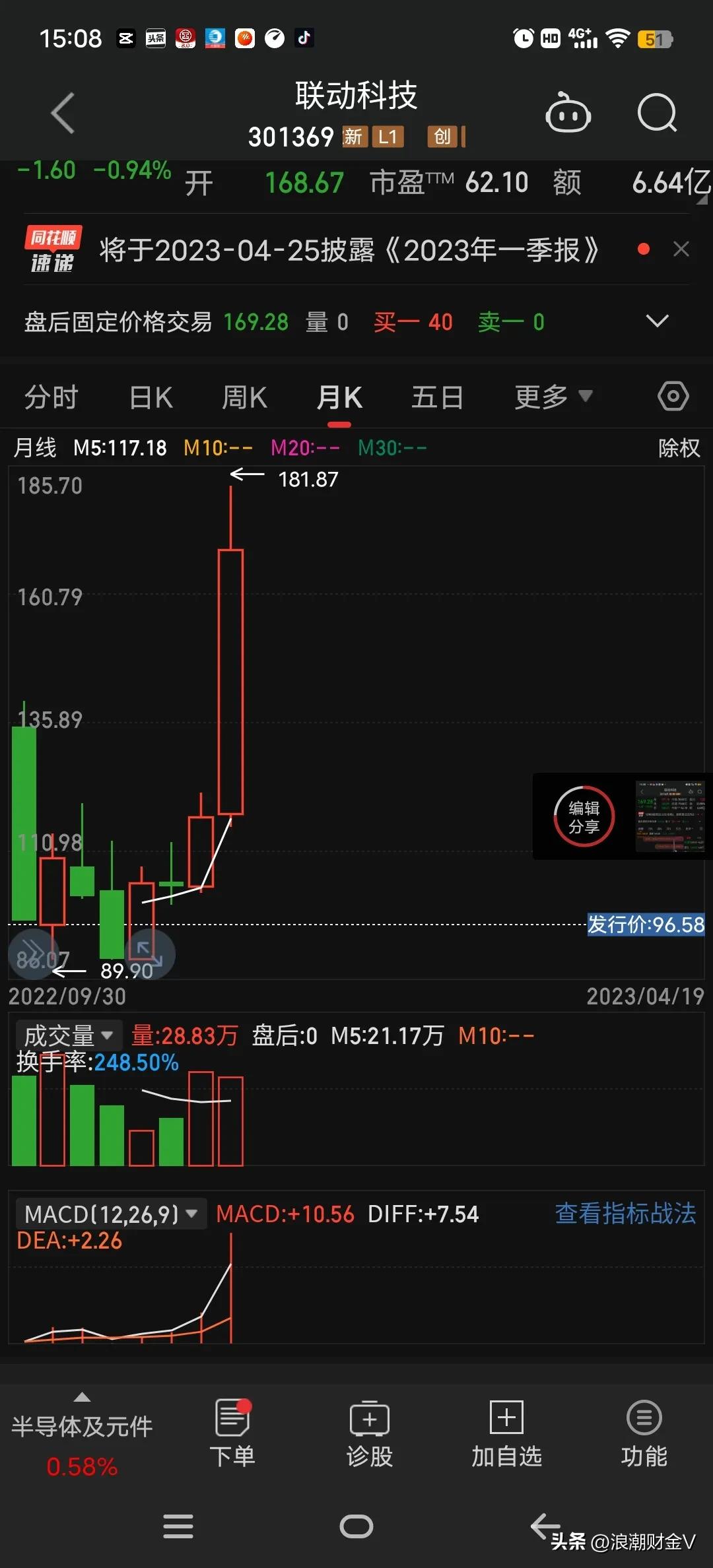The image size is (713, 1568).
Task: Expand the 盘后固定价格交易 panel chevron
Action: coord(658,321)
